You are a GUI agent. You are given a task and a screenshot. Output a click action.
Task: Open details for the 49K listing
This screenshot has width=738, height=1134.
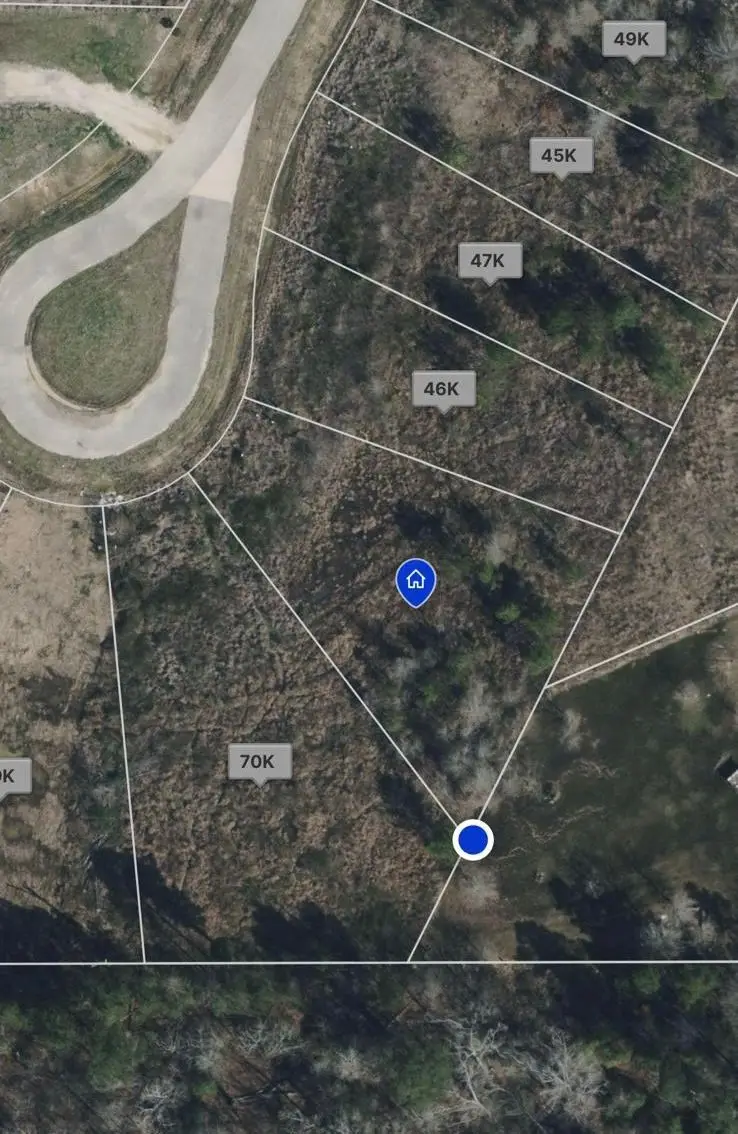coord(634,40)
